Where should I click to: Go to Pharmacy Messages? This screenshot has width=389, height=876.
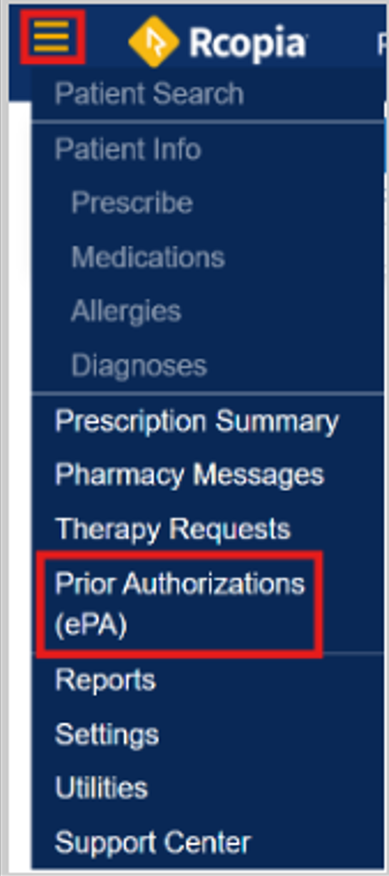coord(189,475)
